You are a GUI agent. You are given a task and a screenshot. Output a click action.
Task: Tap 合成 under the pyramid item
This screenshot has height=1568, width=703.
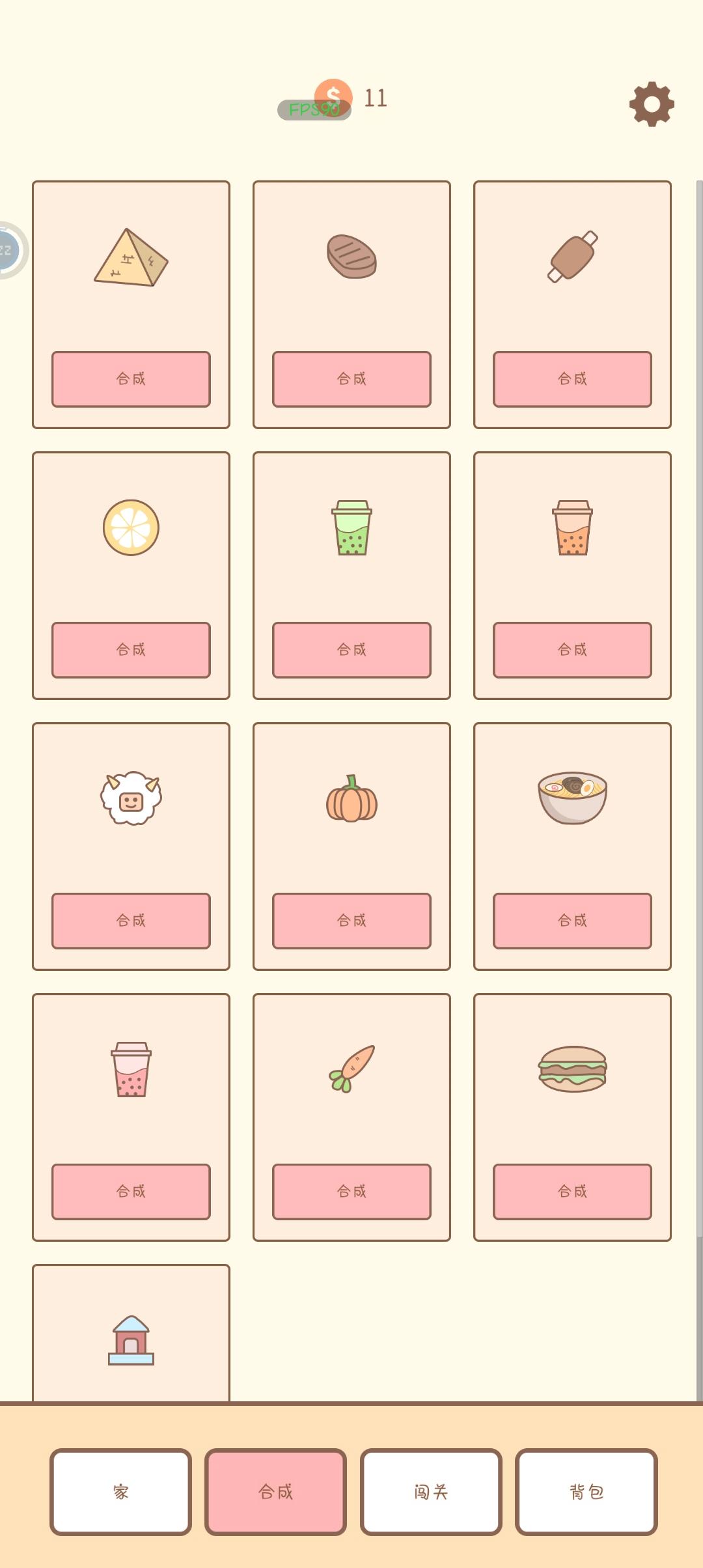(x=131, y=379)
